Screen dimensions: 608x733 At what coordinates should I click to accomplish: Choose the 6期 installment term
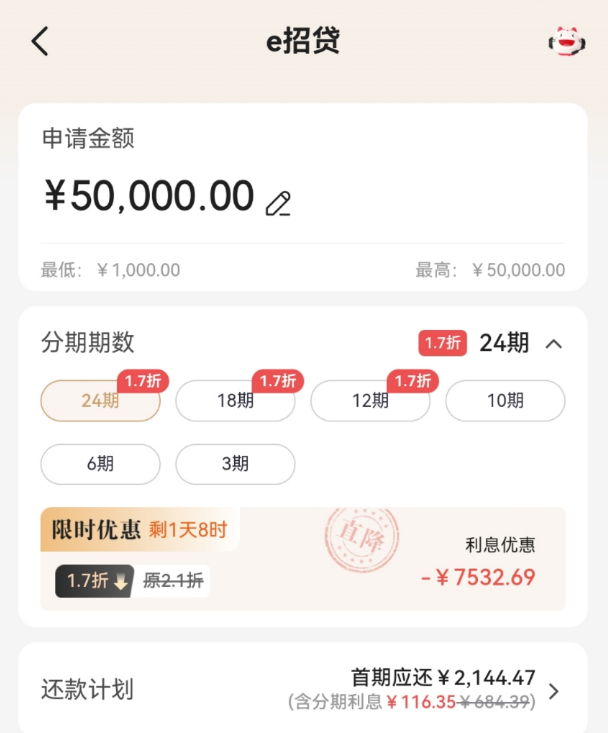(100, 464)
